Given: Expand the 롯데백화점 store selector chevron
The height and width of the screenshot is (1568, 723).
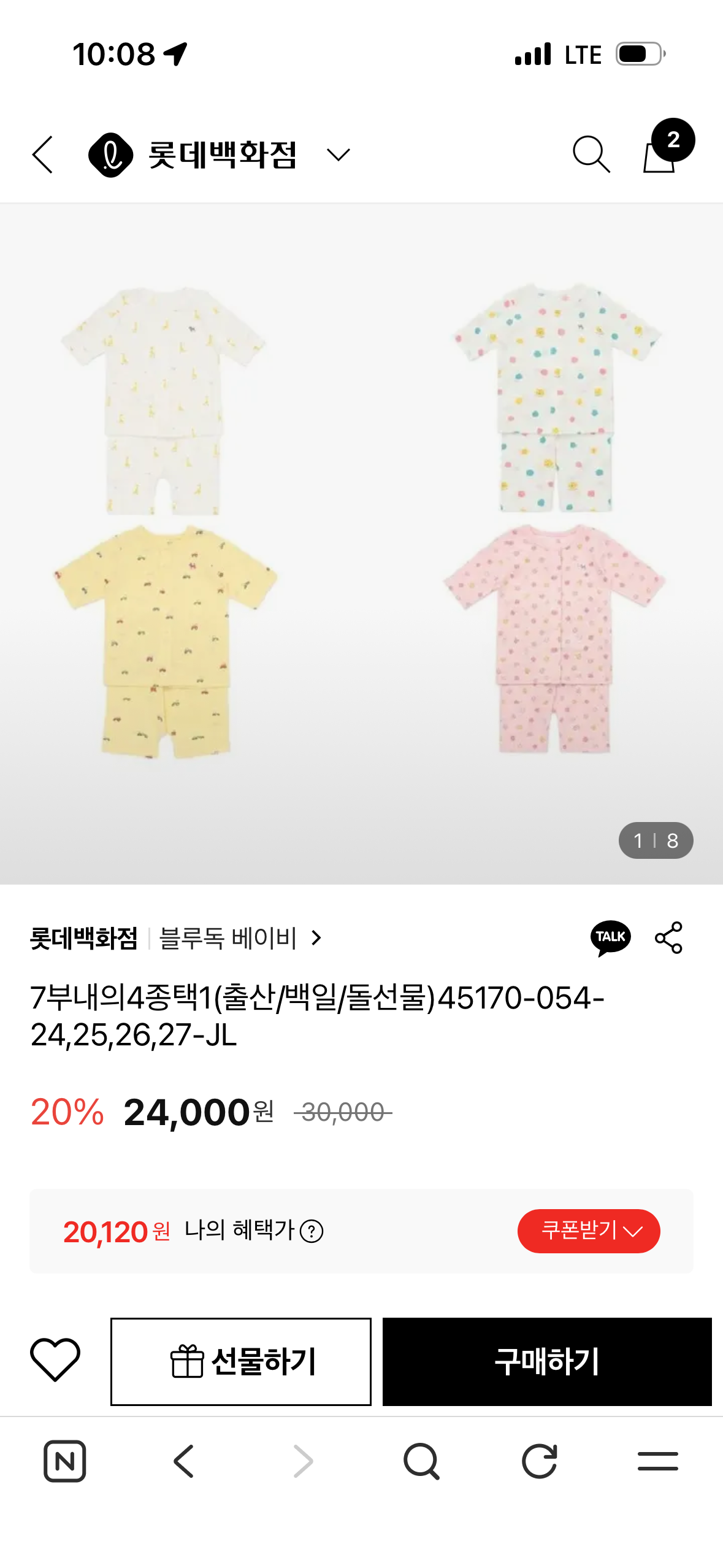Looking at the screenshot, I should pyautogui.click(x=339, y=155).
